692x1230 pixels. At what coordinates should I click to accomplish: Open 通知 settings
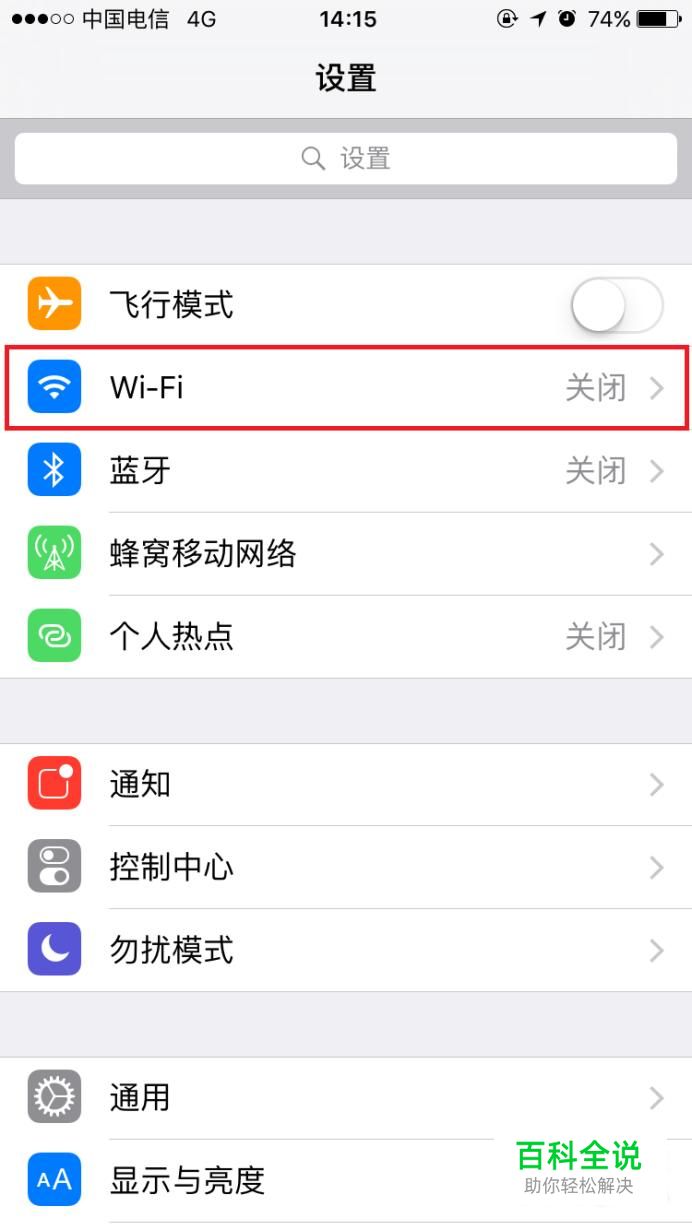click(345, 785)
